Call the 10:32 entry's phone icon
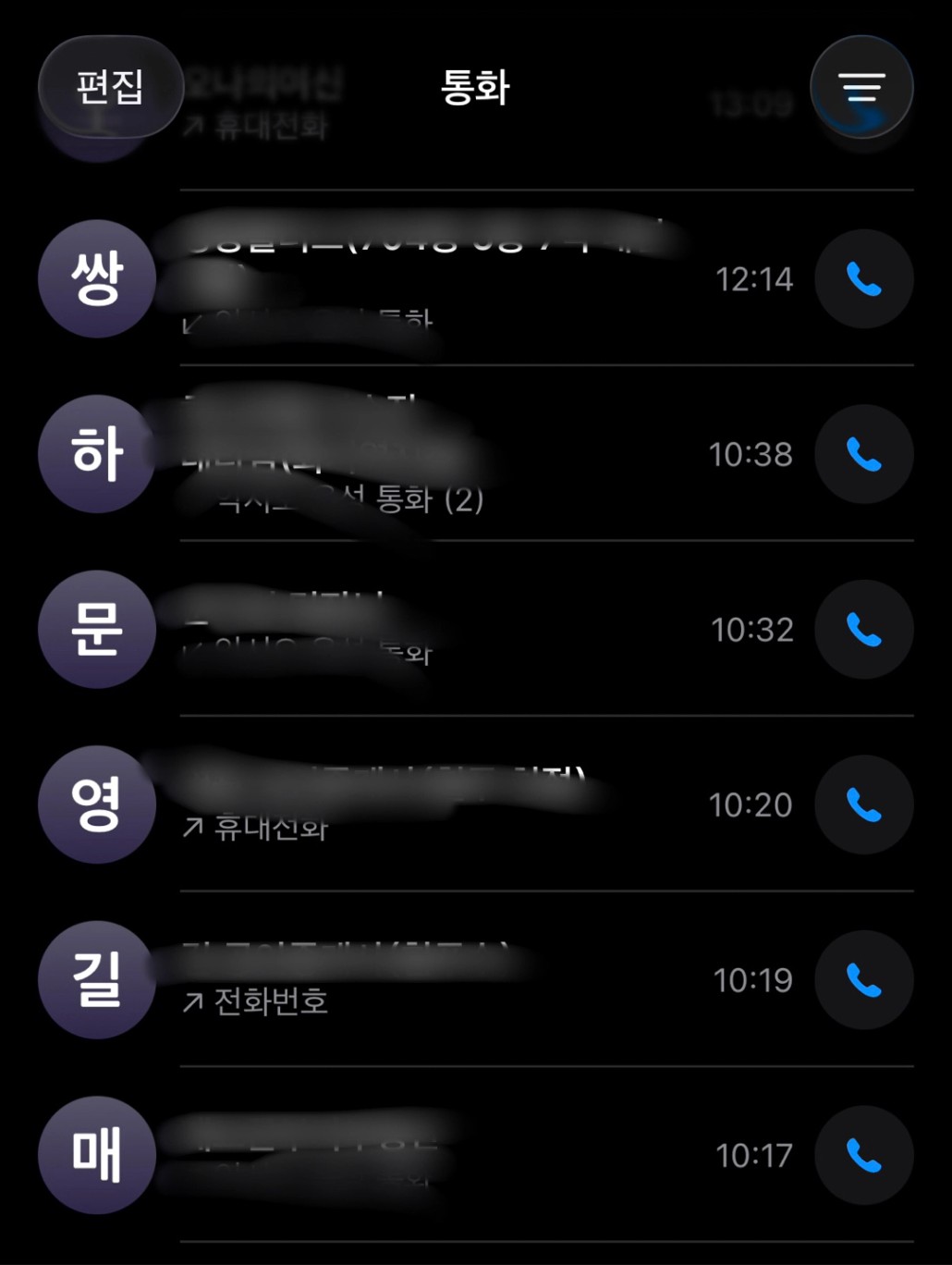This screenshot has width=952, height=1265. point(864,630)
